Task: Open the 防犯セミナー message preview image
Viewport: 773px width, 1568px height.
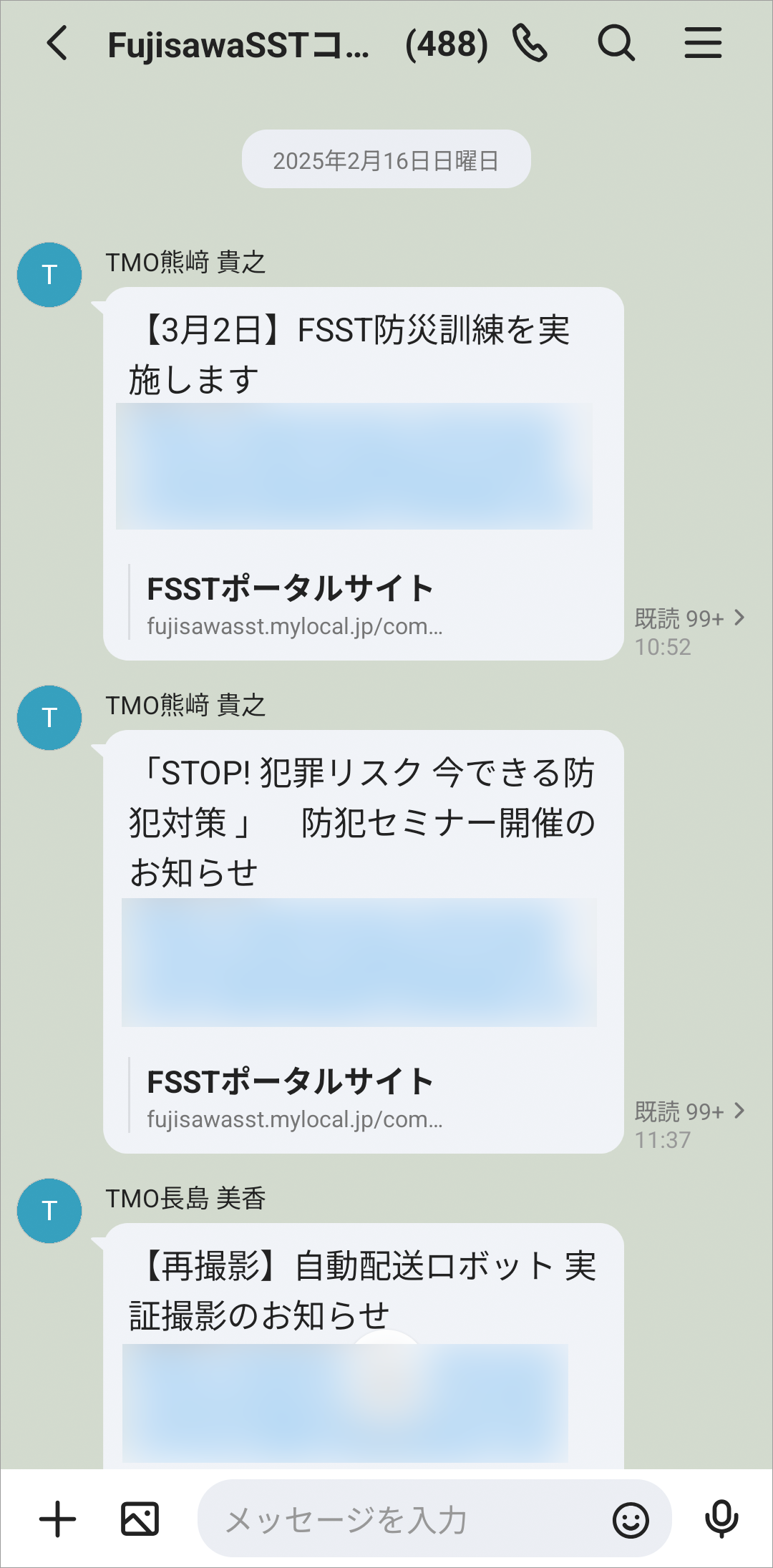Action: click(x=359, y=963)
